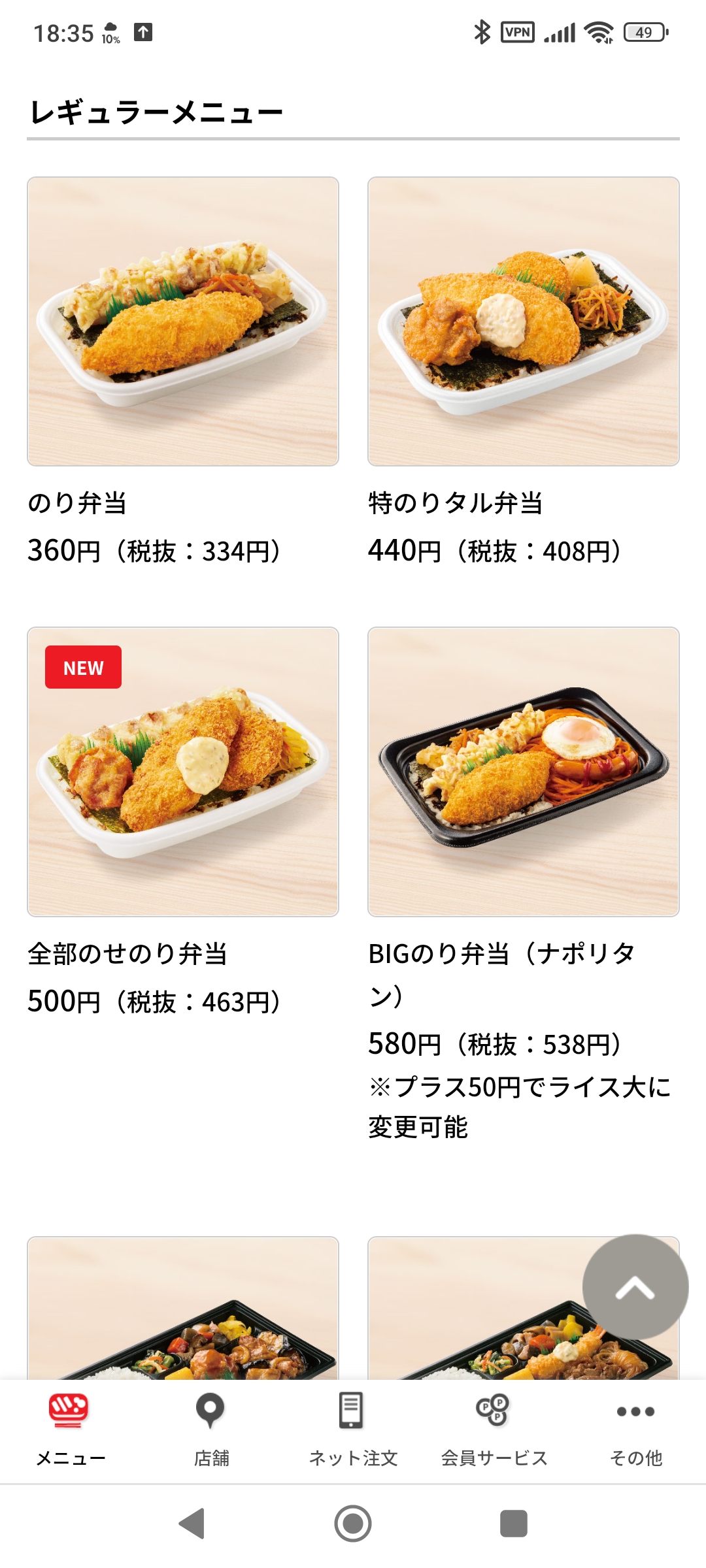Viewport: 706px width, 1568px height.
Task: Show the その他 more options tab
Action: [635, 1431]
